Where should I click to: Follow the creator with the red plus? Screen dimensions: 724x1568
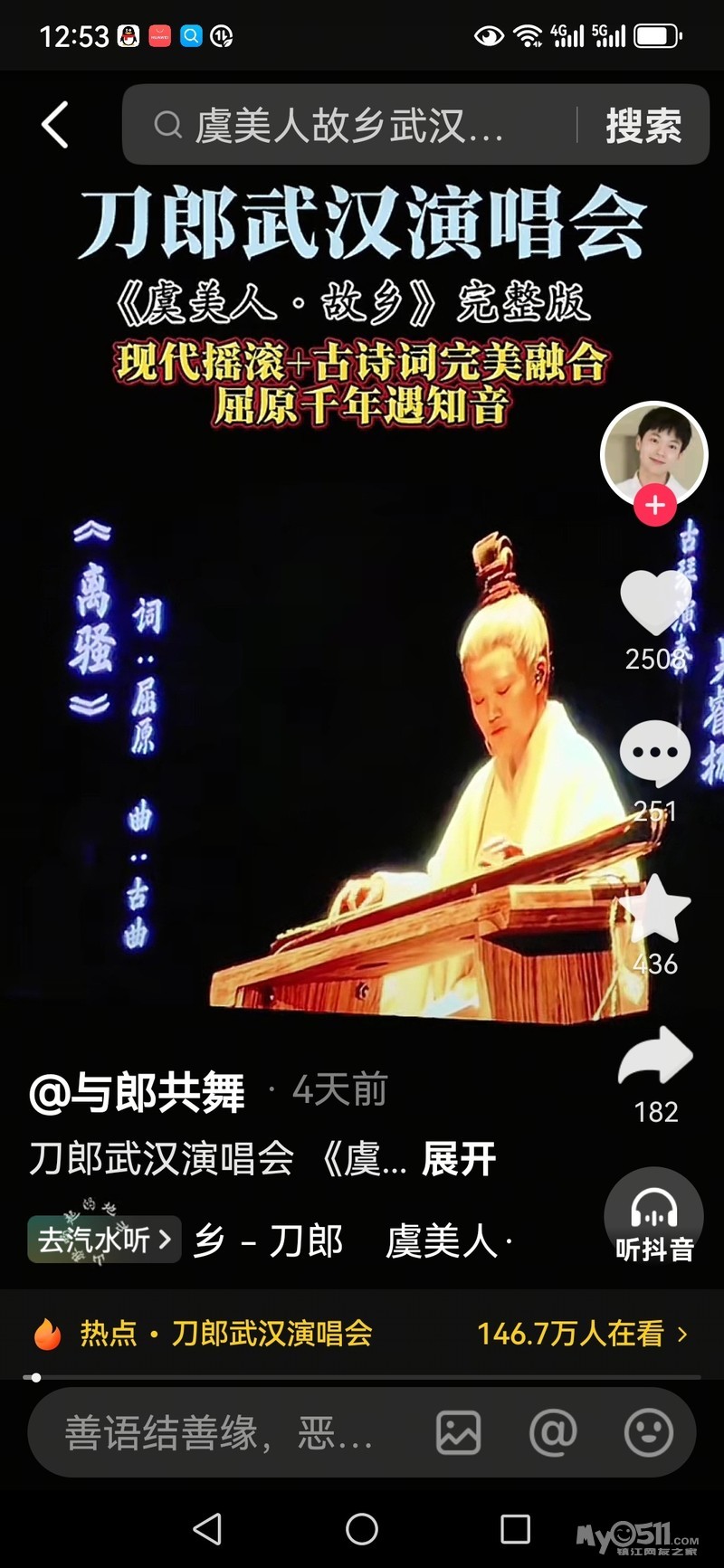655,506
